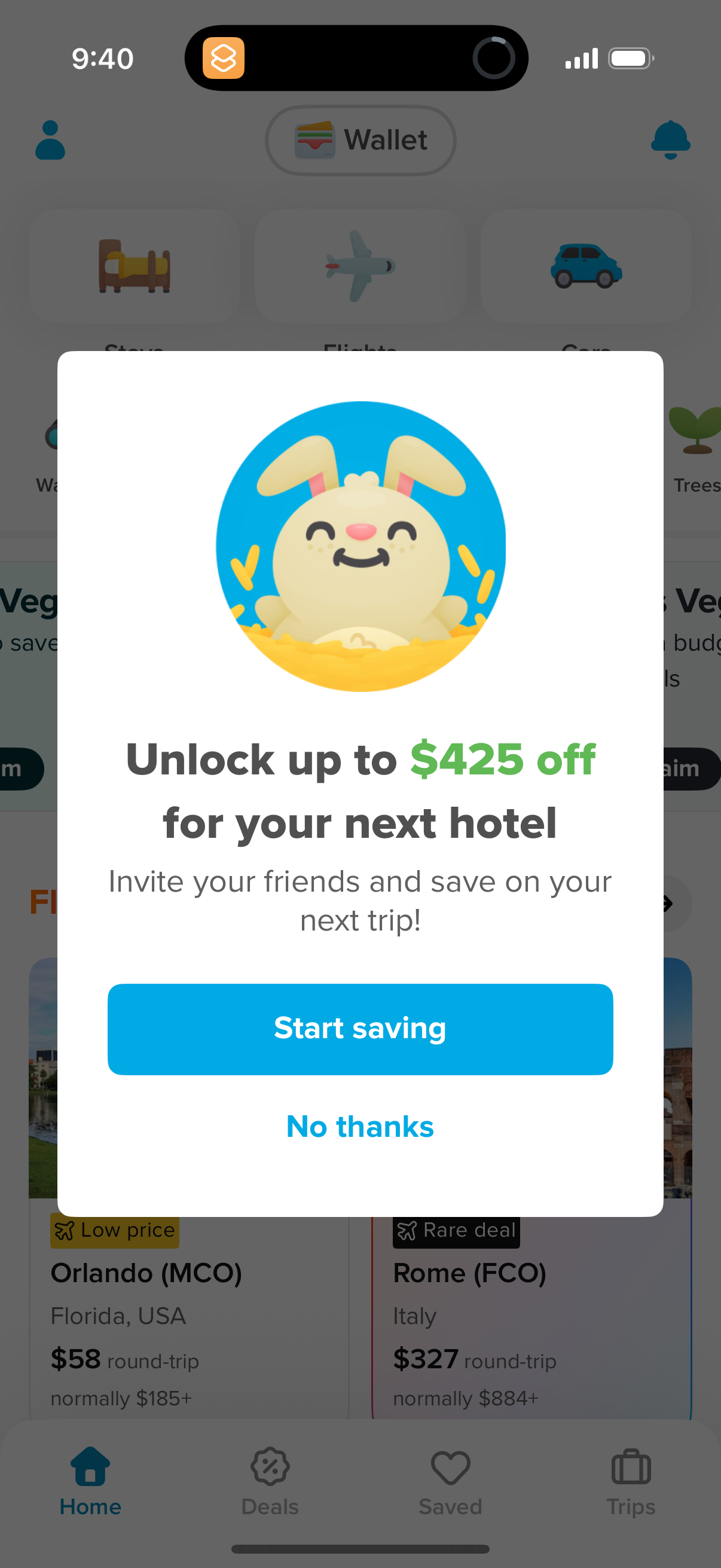
Task: Open the notifications bell
Action: click(x=670, y=140)
